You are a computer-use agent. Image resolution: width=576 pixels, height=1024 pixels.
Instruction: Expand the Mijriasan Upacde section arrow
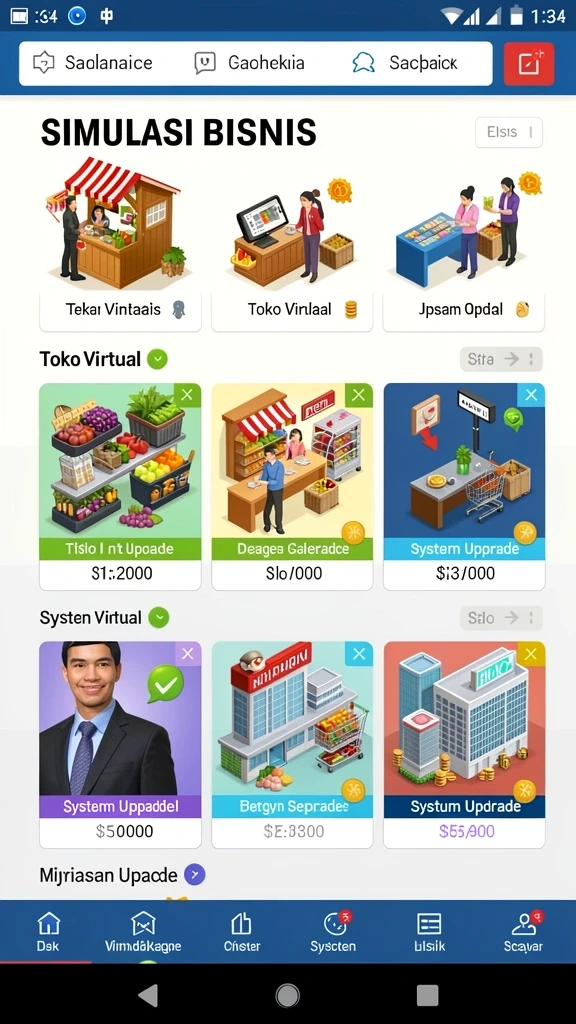(x=195, y=874)
